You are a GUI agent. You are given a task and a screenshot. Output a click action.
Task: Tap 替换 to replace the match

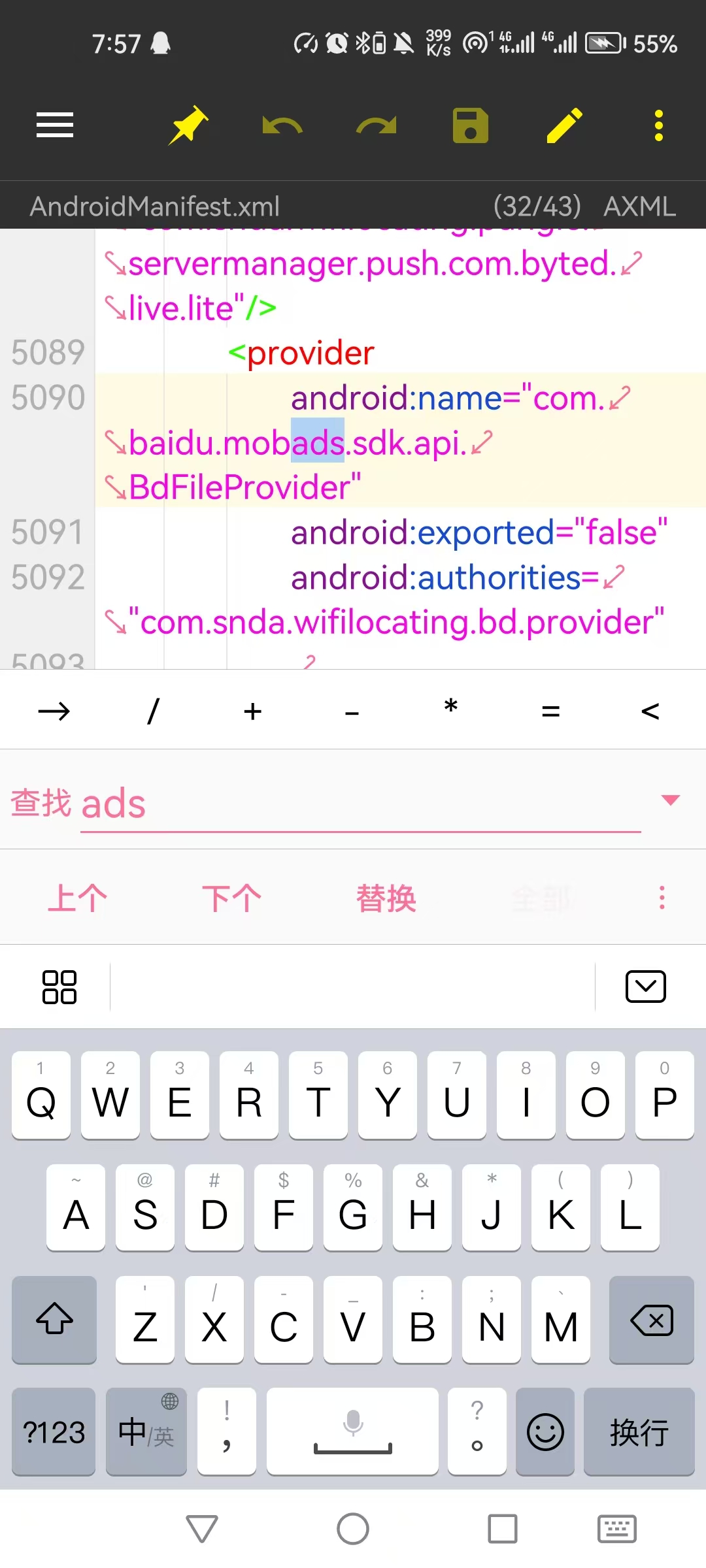386,898
